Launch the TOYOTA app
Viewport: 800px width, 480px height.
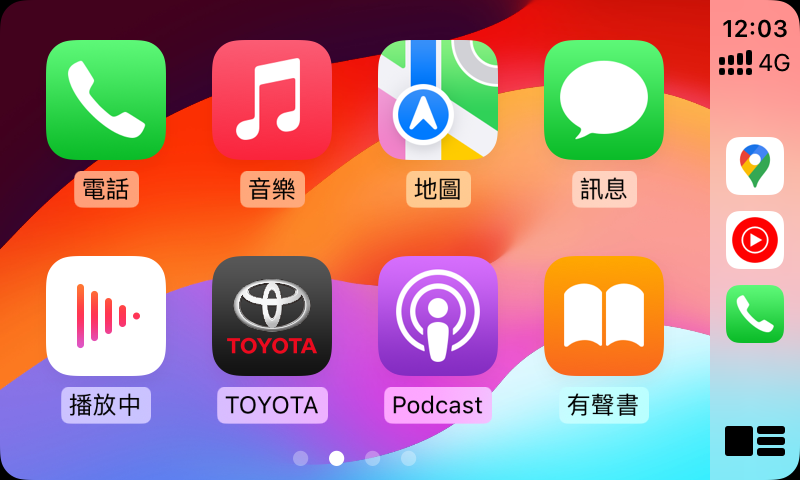click(272, 316)
